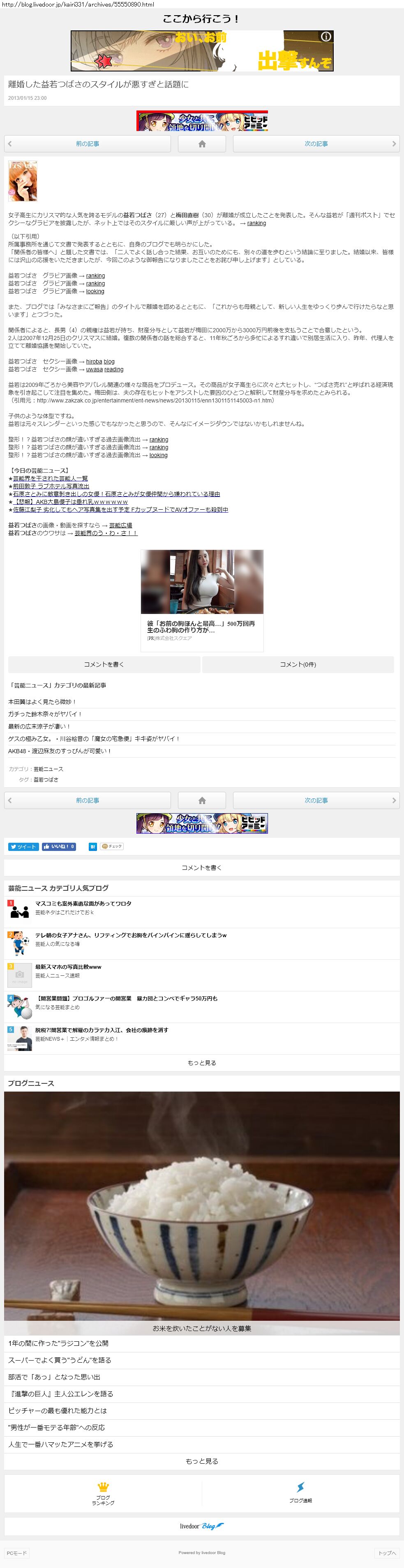
Task: Open 前田敦子 ラブホテル写真流出 link
Action: [x=51, y=486]
